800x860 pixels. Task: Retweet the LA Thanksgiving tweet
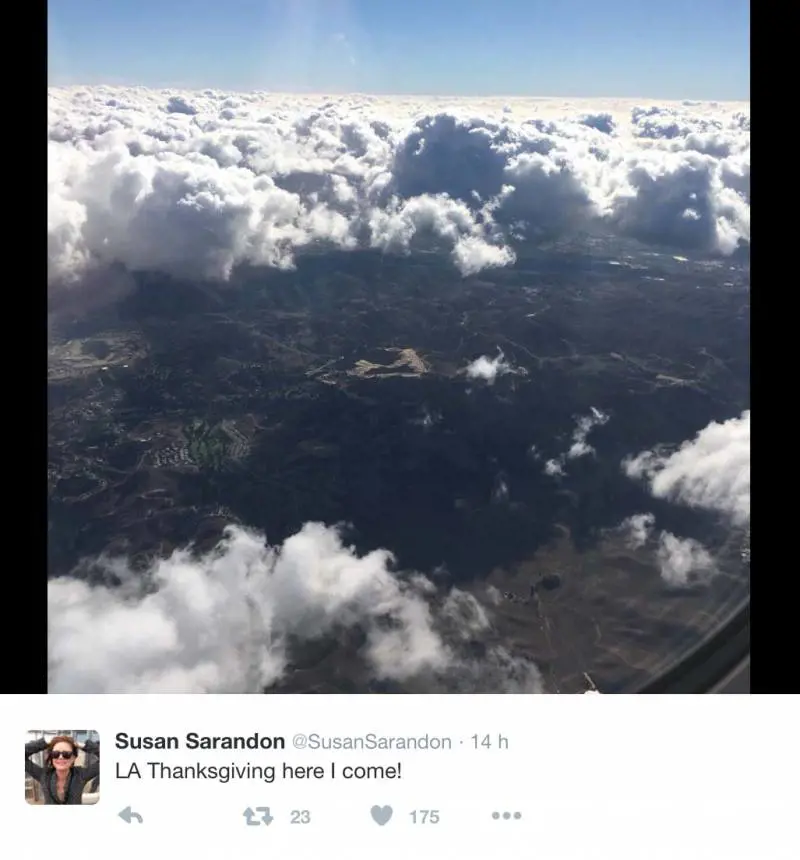258,816
